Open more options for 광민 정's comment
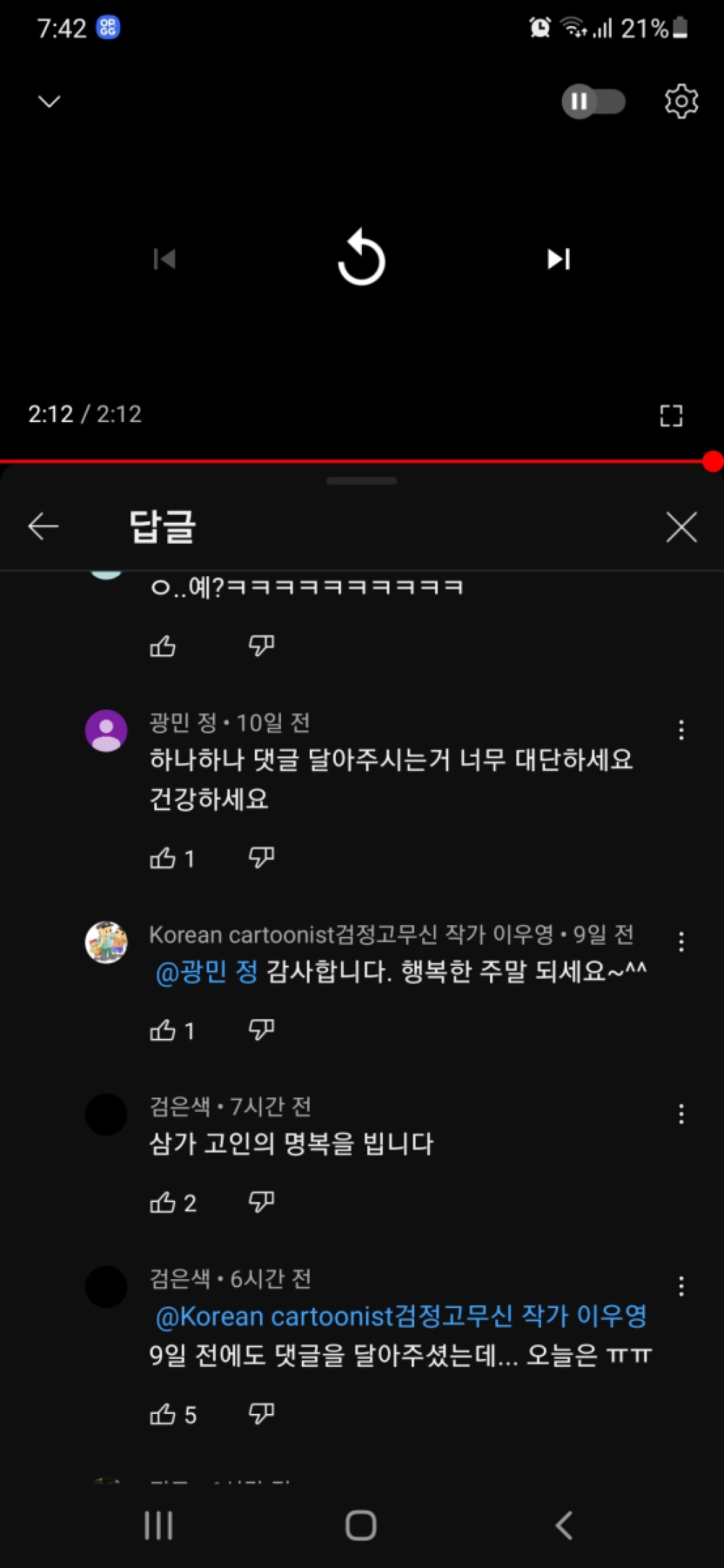The height and width of the screenshot is (1568, 724). (x=681, y=730)
